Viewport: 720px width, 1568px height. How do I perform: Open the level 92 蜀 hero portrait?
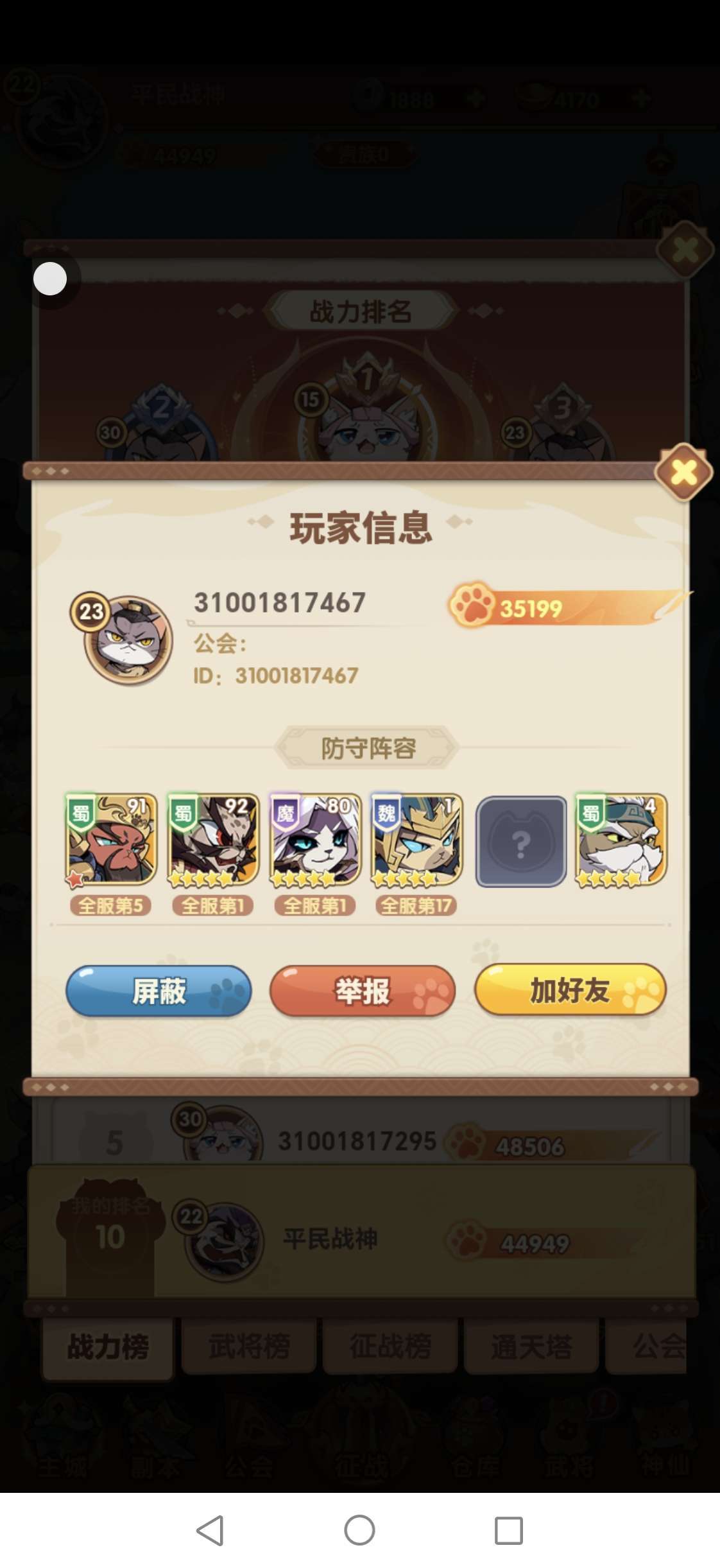coord(213,841)
